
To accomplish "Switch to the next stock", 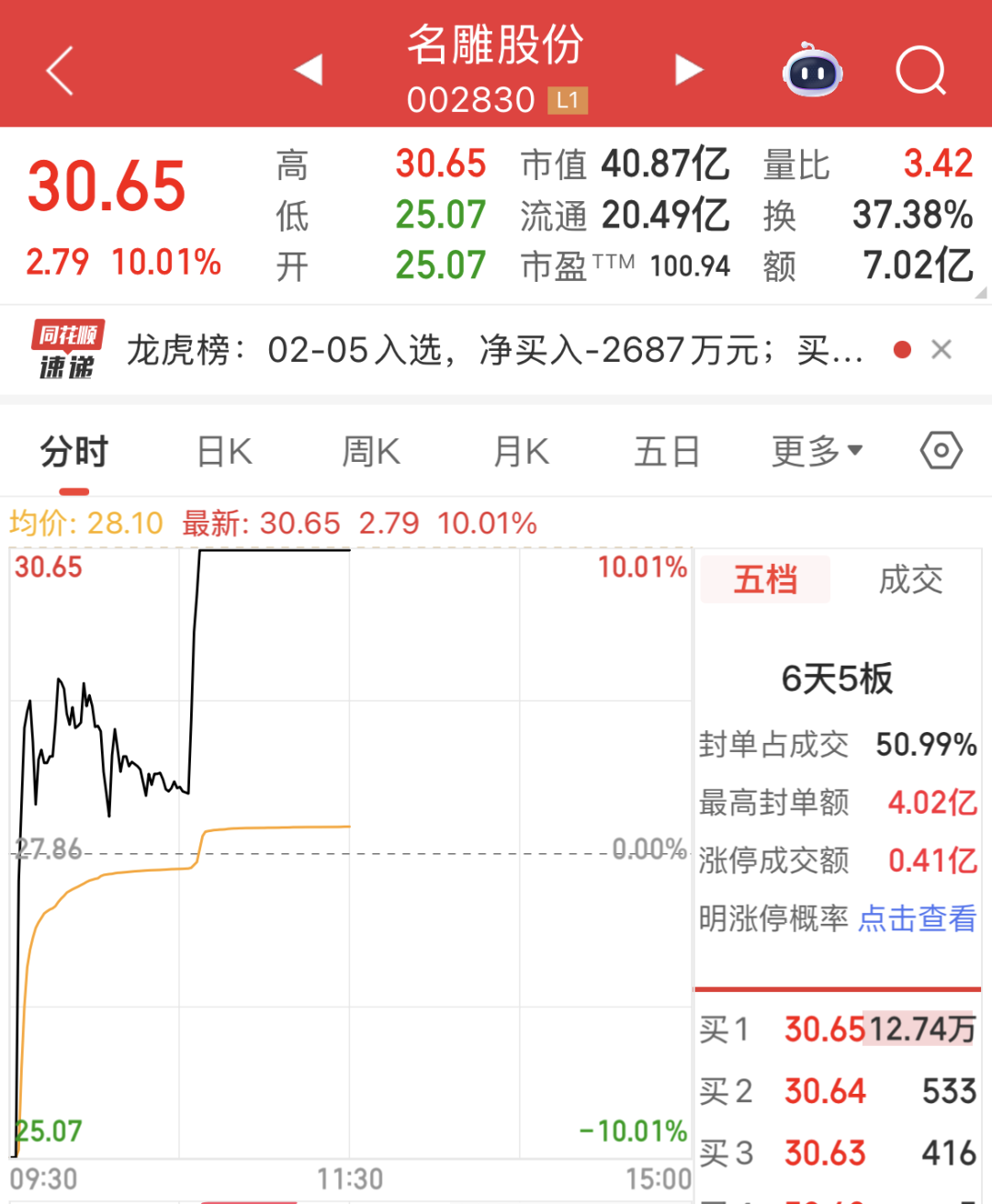I will [x=688, y=70].
